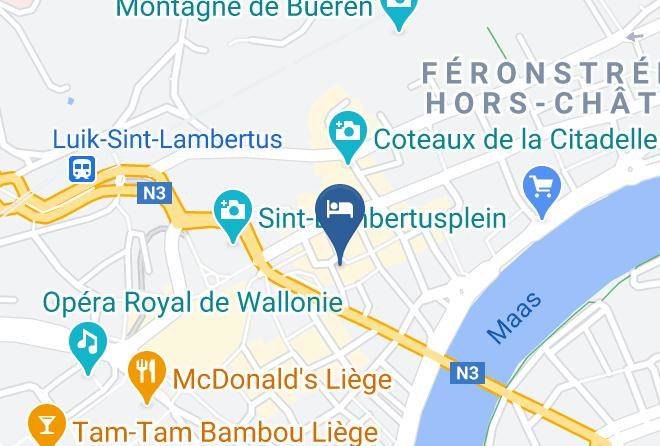The height and width of the screenshot is (446, 660).
Task: Tap the Sint-Lambertusplein camera marker
Action: click(x=233, y=215)
